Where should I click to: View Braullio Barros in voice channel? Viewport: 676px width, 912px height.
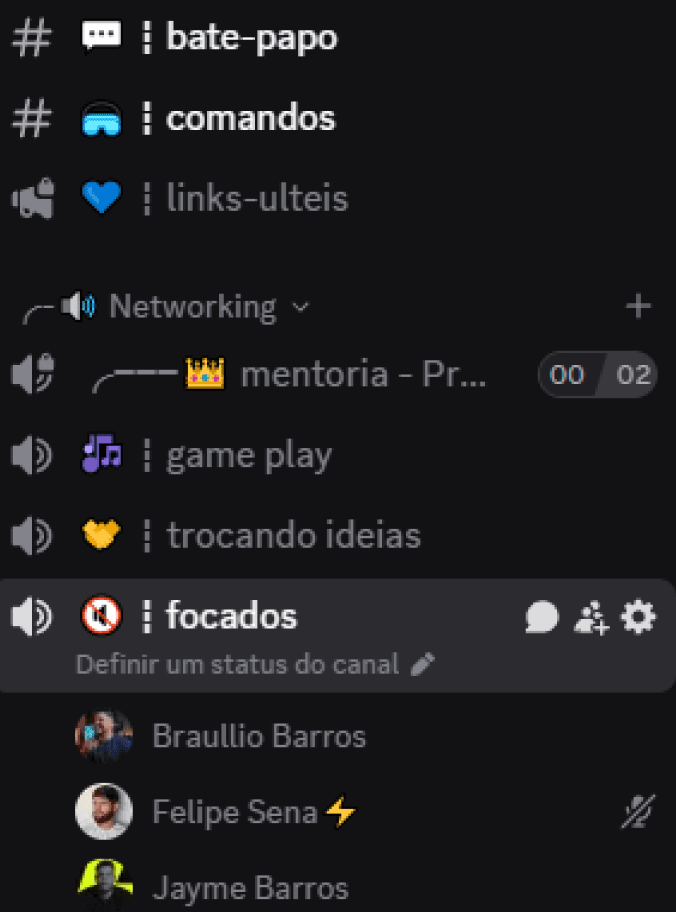(258, 737)
